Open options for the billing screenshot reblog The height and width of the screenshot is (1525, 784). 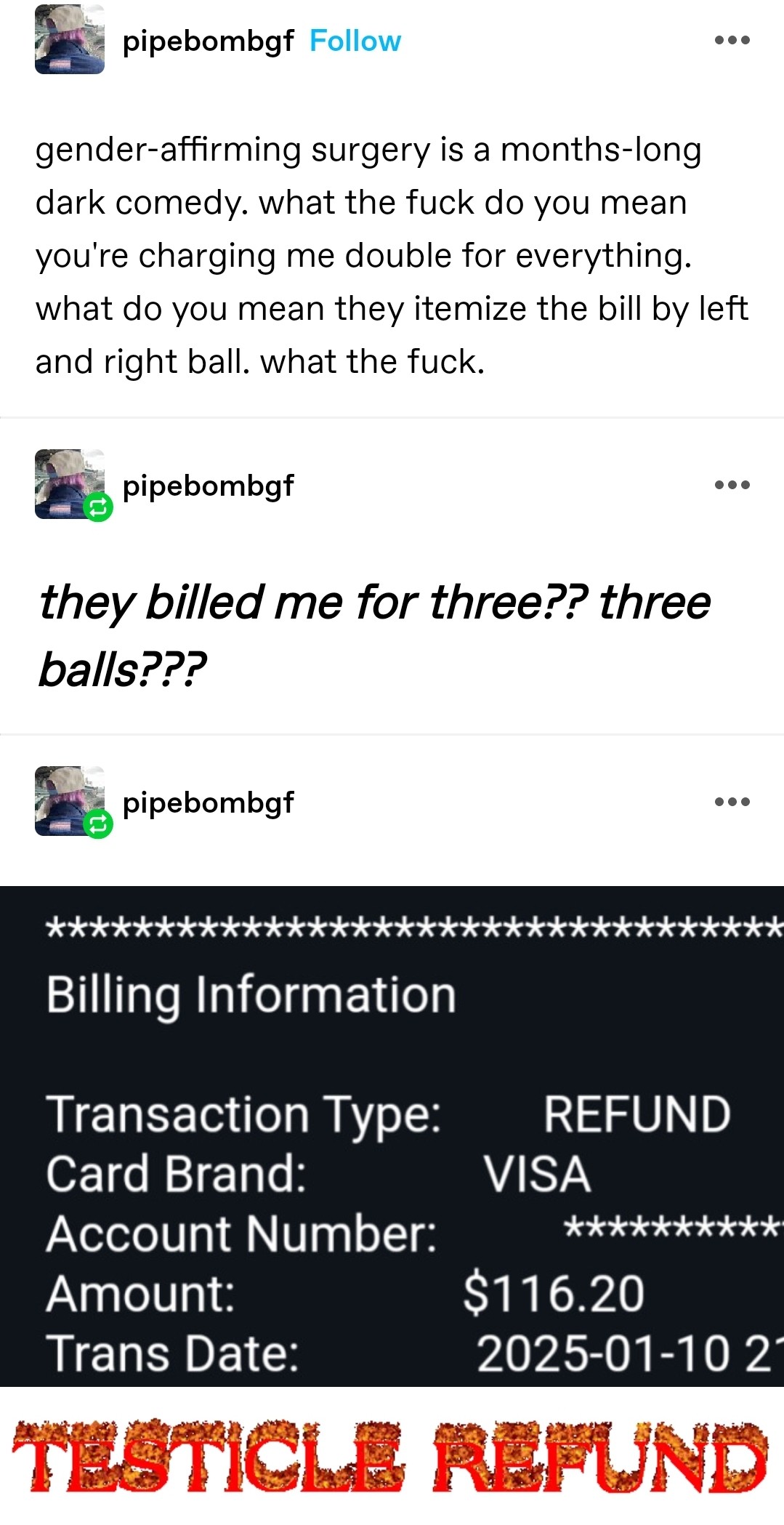pyautogui.click(x=732, y=802)
